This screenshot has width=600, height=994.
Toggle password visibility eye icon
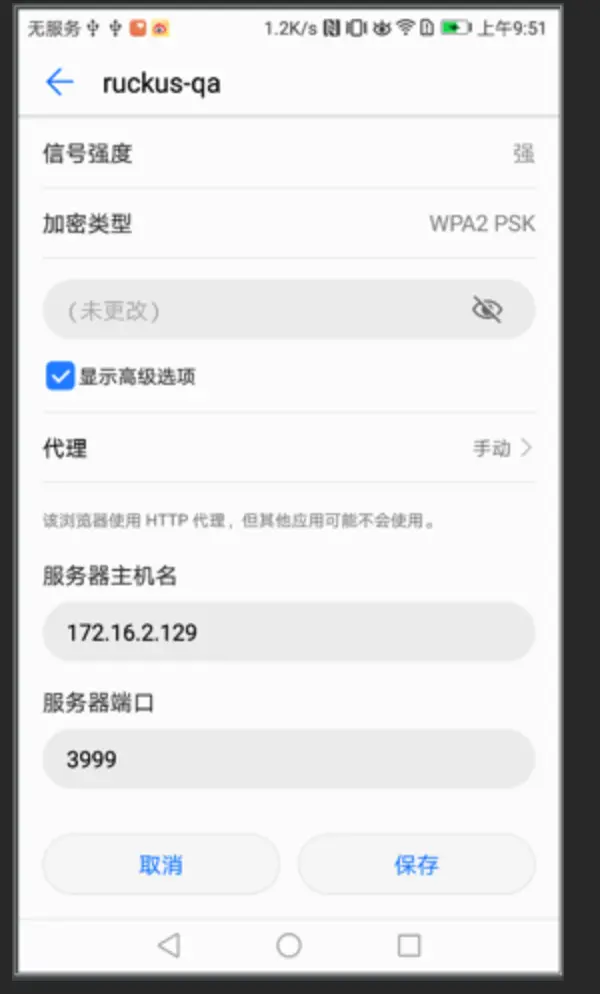(x=487, y=310)
